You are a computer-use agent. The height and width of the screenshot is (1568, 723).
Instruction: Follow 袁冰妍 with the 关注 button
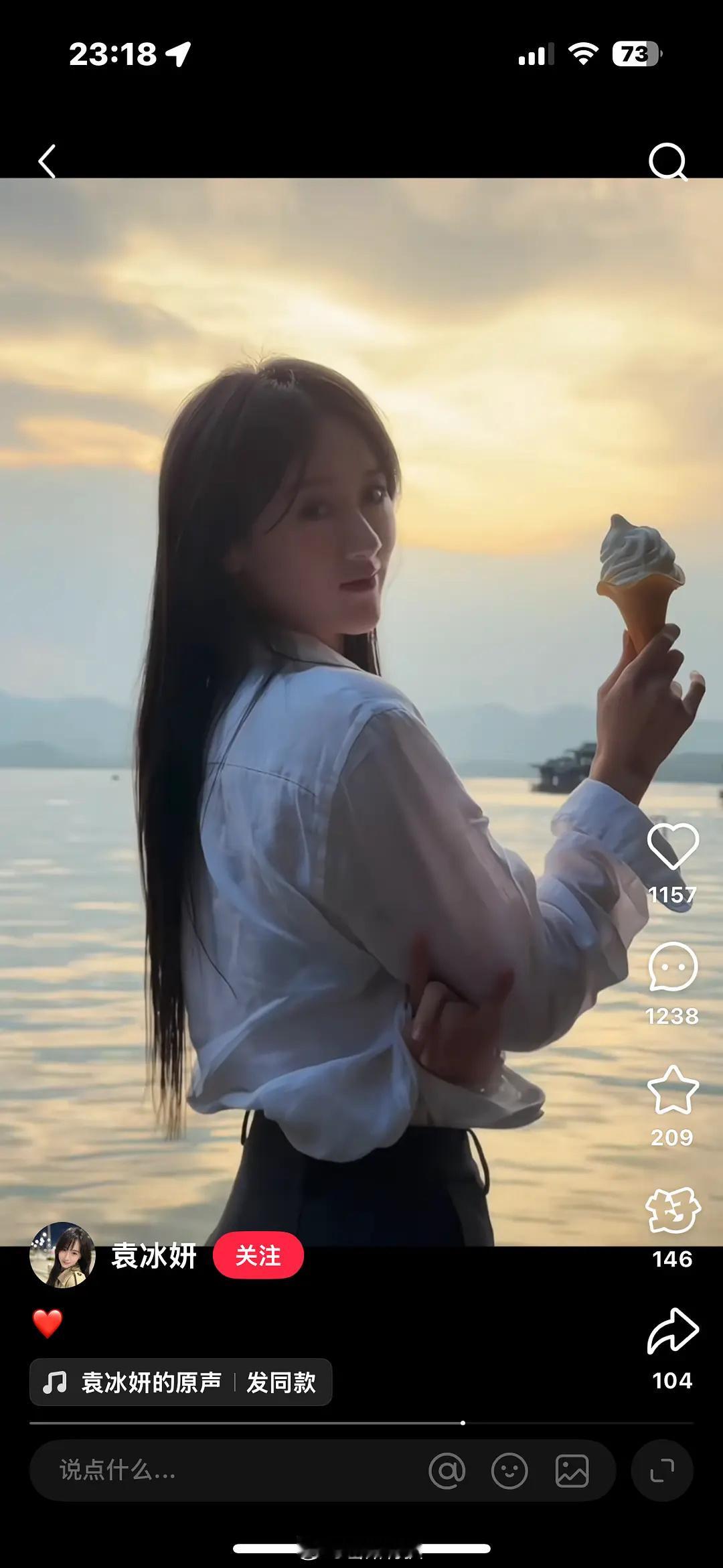click(x=258, y=1255)
